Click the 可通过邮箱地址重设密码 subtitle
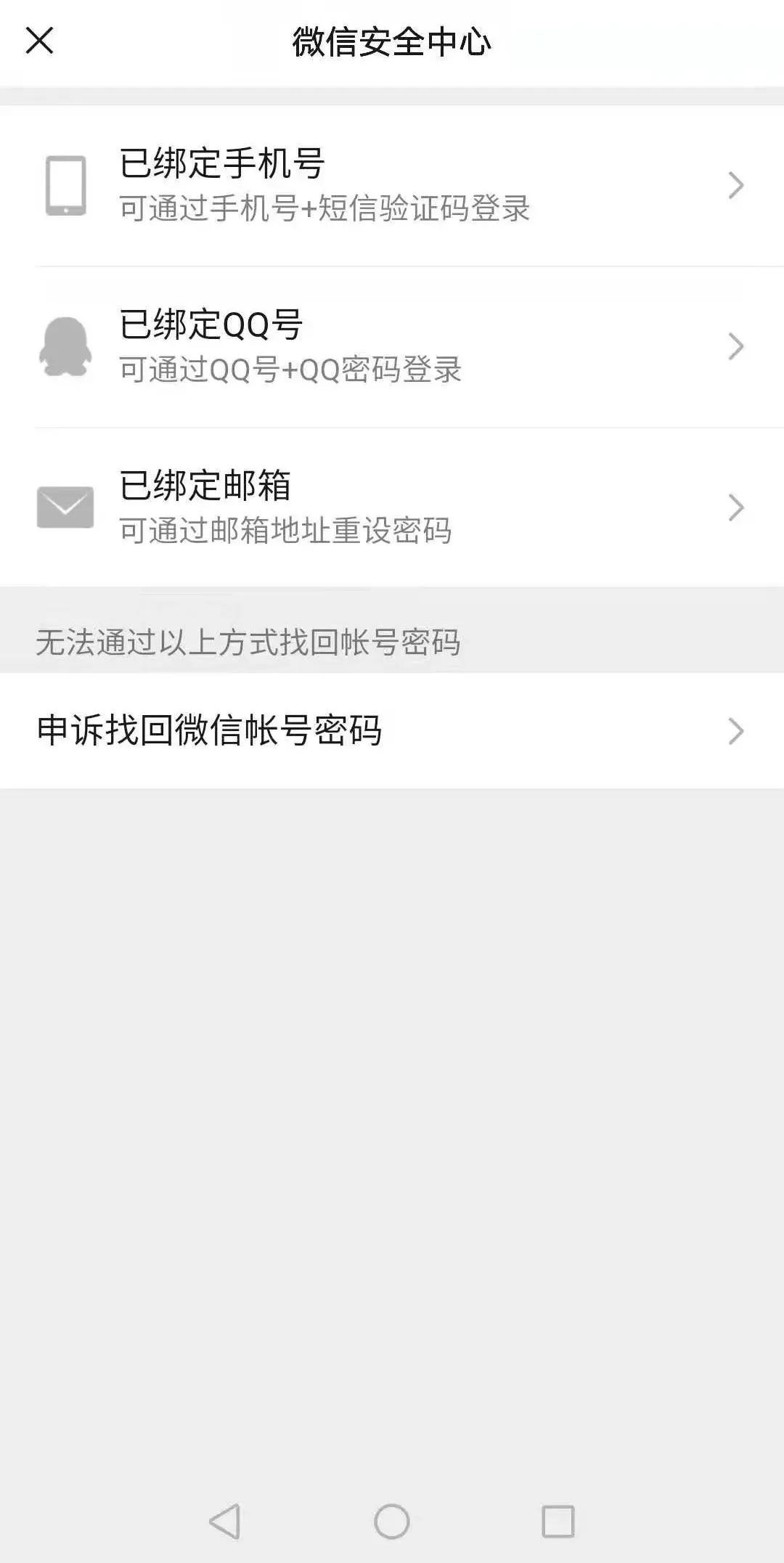The width and height of the screenshot is (784, 1563). (x=287, y=532)
